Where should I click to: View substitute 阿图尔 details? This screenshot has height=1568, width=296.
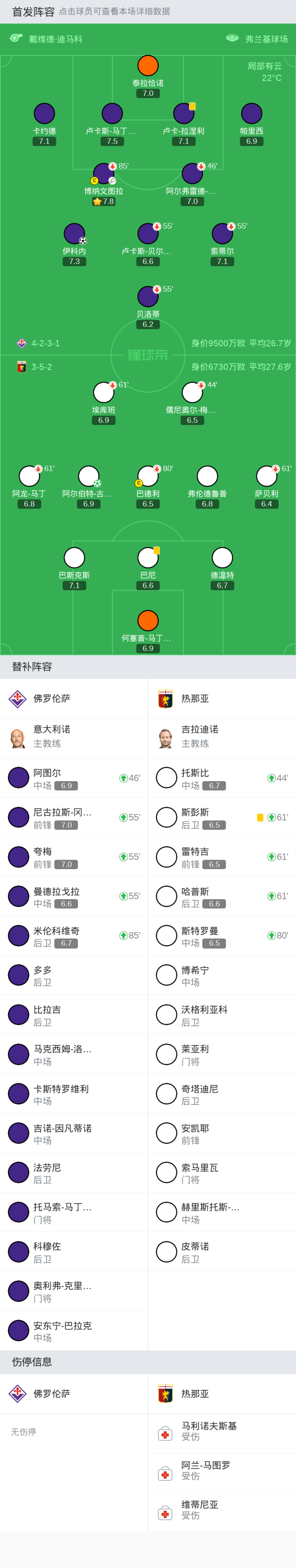point(74,778)
